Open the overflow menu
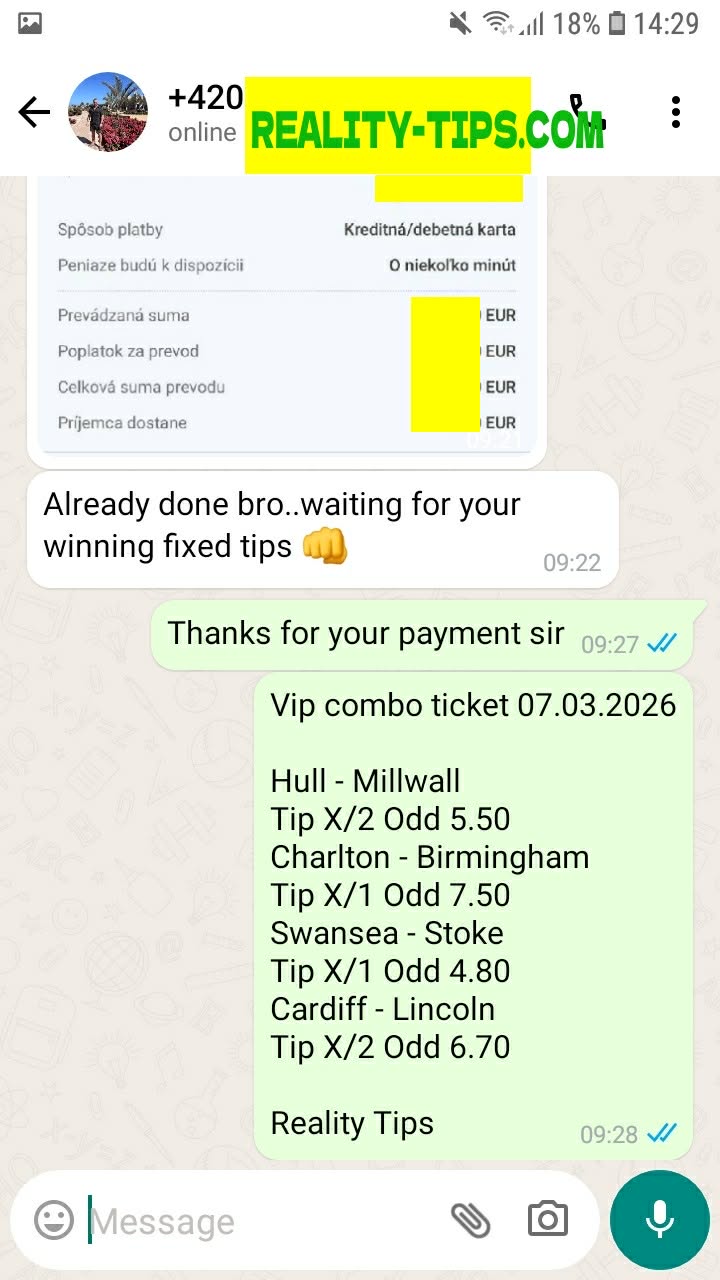Viewport: 720px width, 1280px height. point(676,112)
